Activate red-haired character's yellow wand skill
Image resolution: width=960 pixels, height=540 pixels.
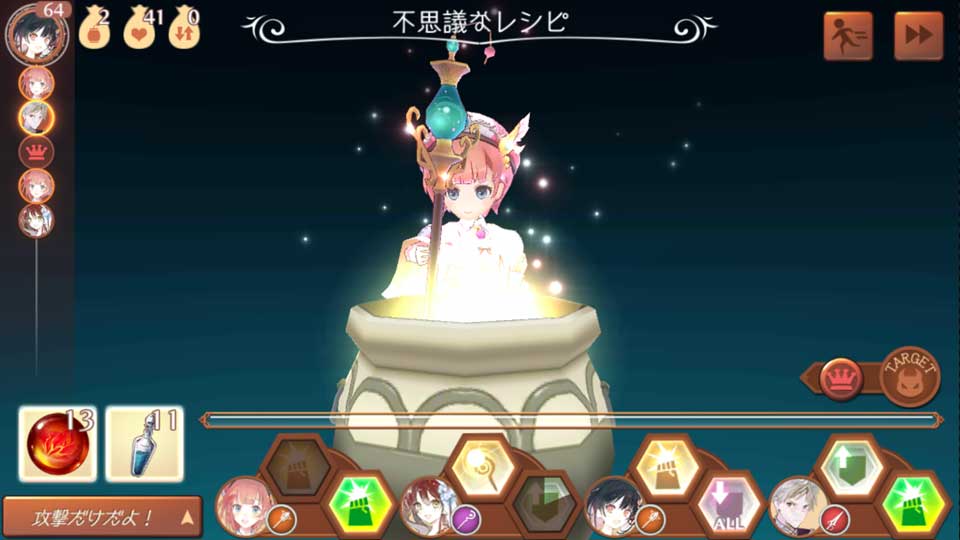tap(482, 467)
